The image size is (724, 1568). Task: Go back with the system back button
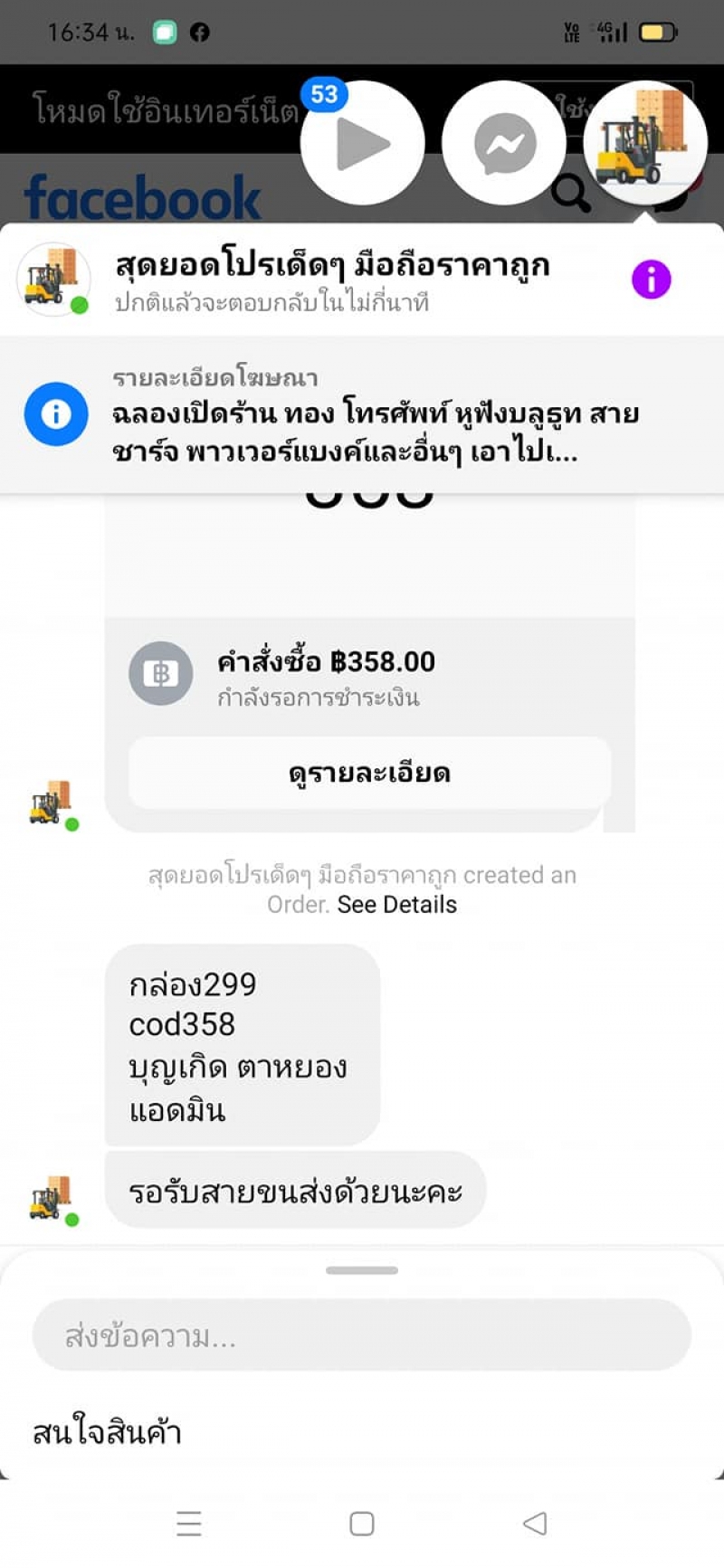535,1523
